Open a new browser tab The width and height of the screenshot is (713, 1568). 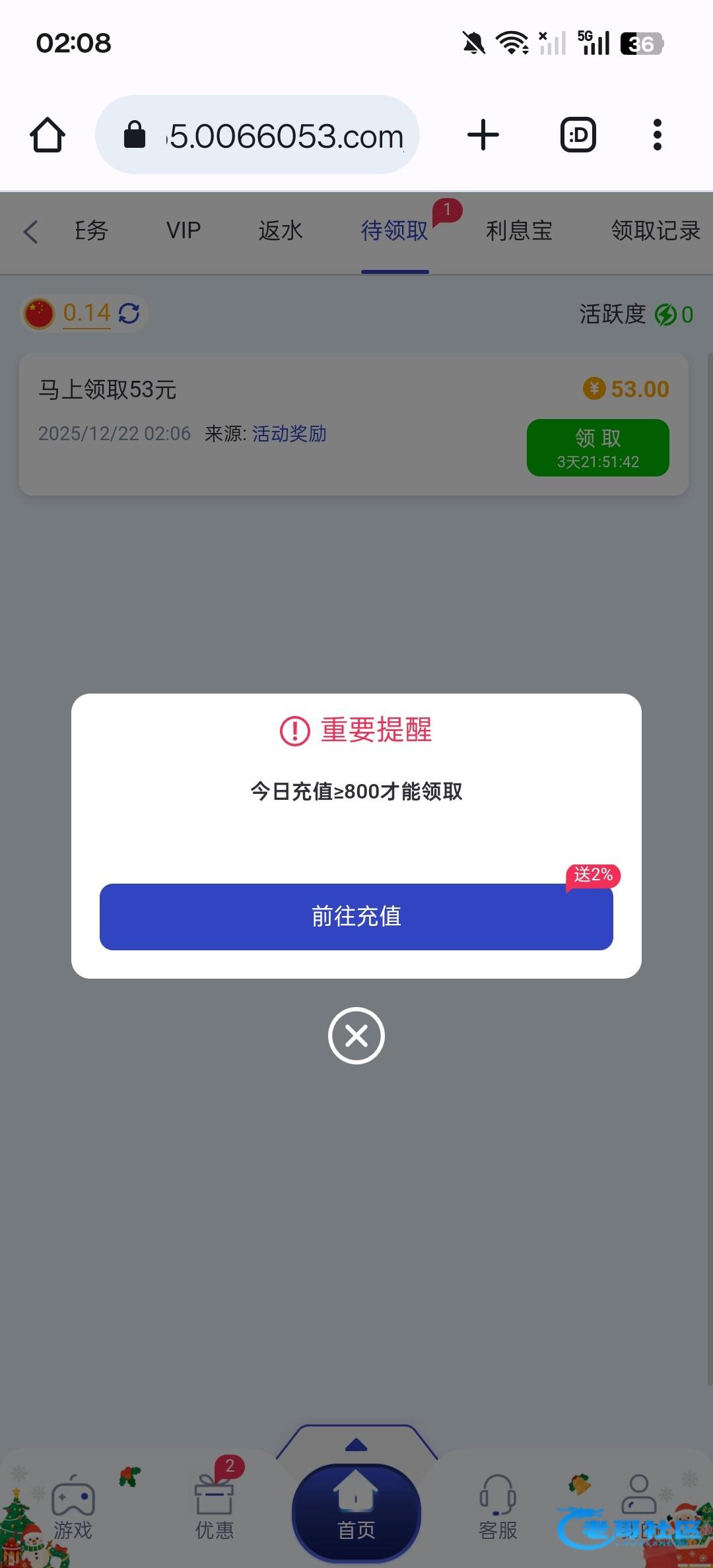(x=483, y=135)
